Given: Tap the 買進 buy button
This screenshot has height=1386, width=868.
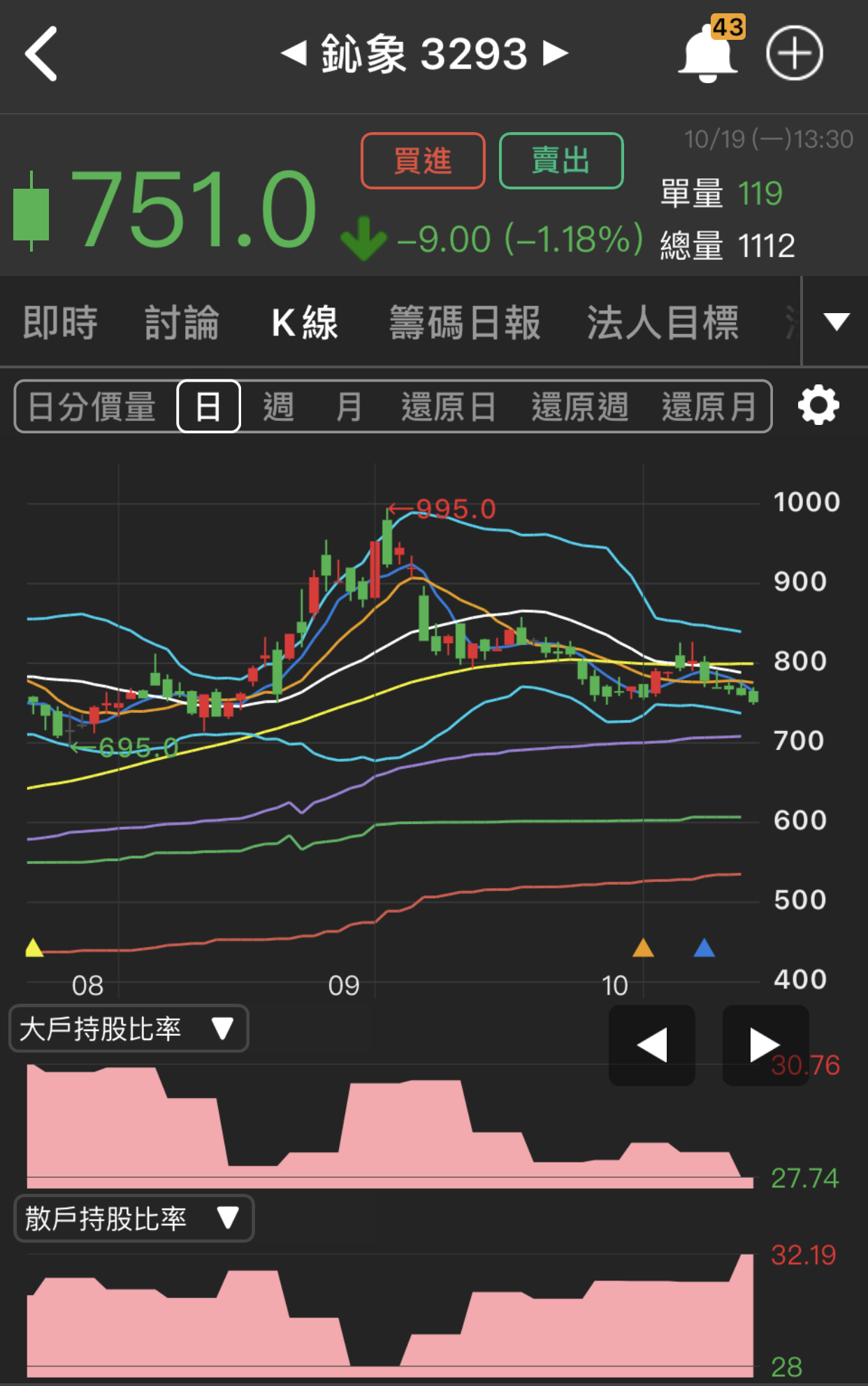Looking at the screenshot, I should coord(423,161).
